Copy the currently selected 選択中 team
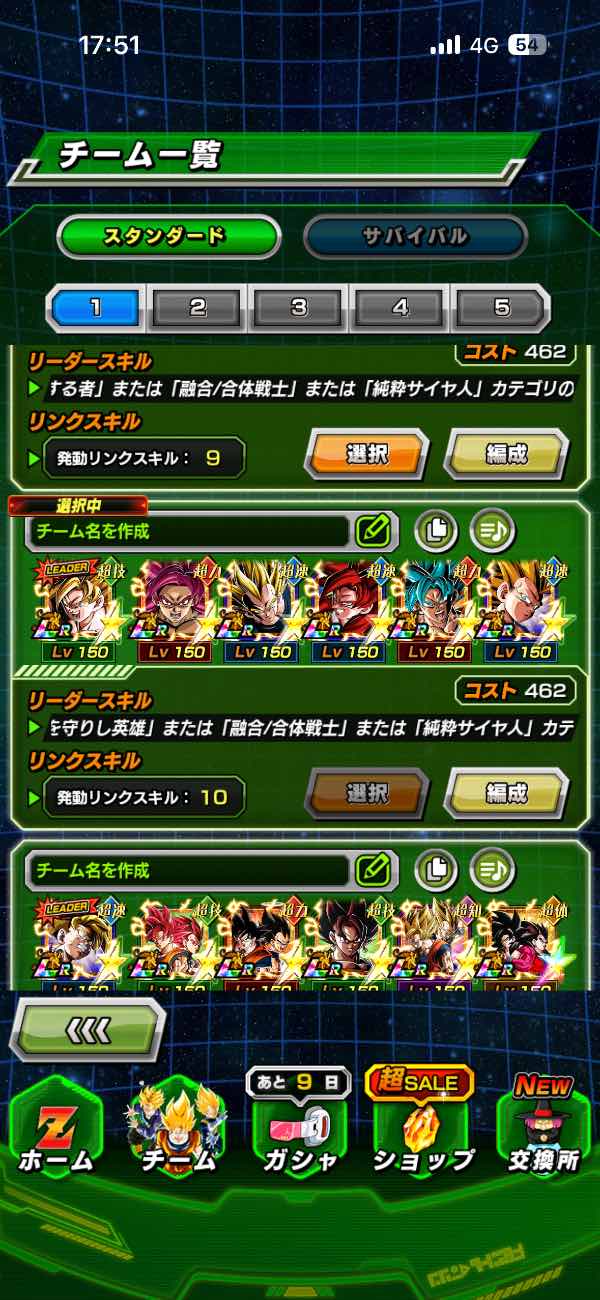Viewport: 600px width, 1300px height. [435, 531]
